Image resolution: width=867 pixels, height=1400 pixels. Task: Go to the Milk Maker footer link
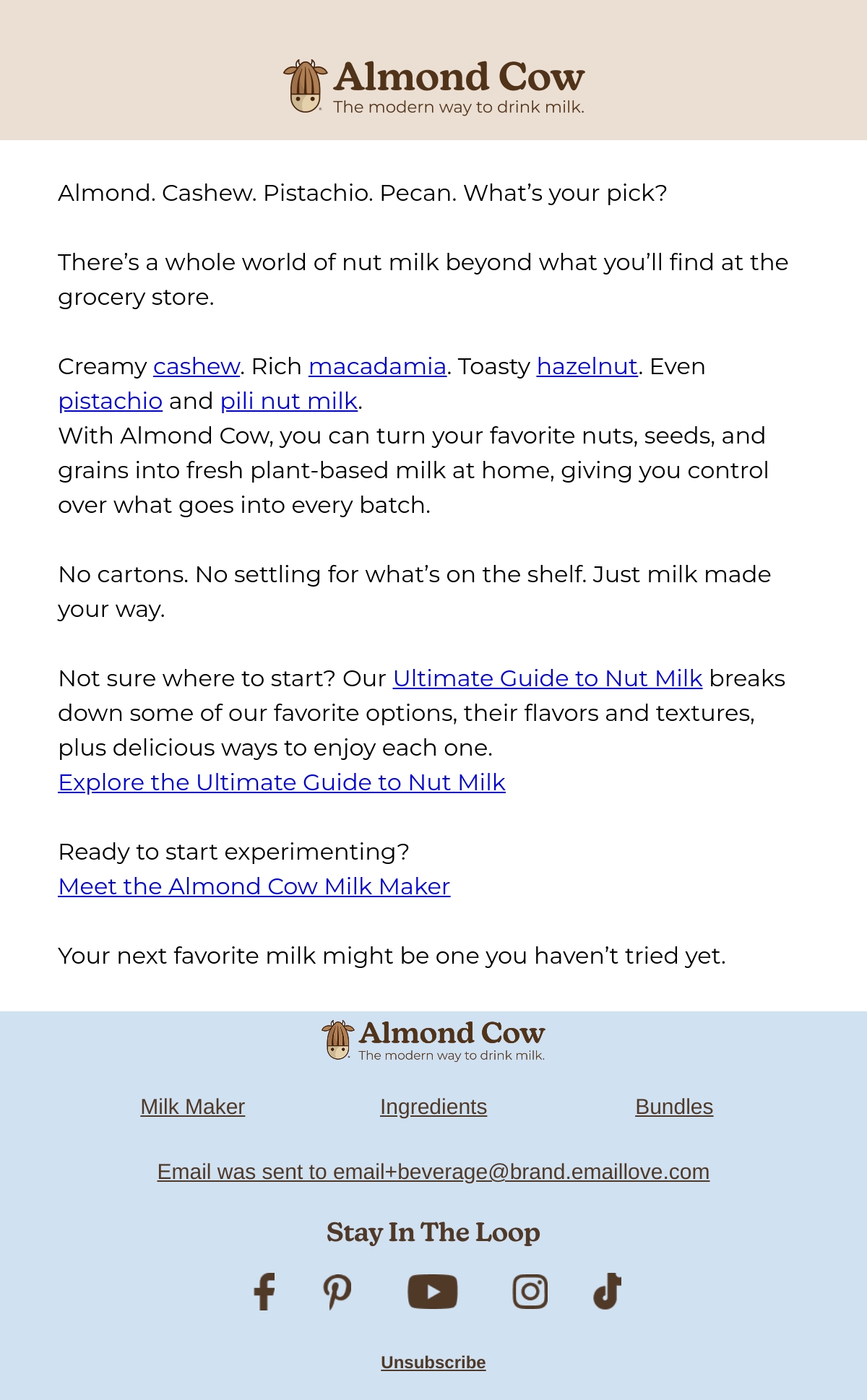point(193,1107)
